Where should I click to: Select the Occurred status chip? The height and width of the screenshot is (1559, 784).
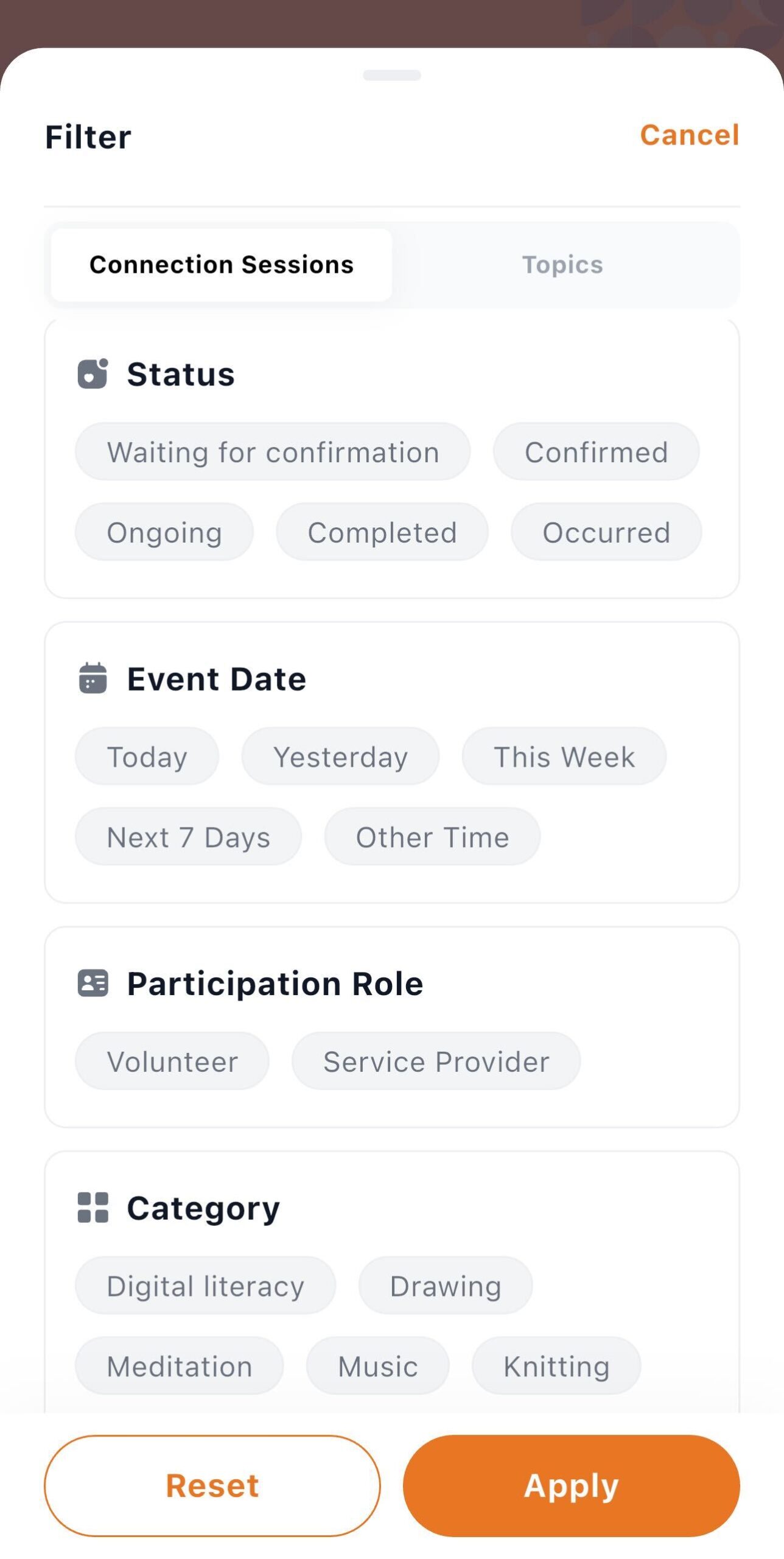(x=606, y=532)
